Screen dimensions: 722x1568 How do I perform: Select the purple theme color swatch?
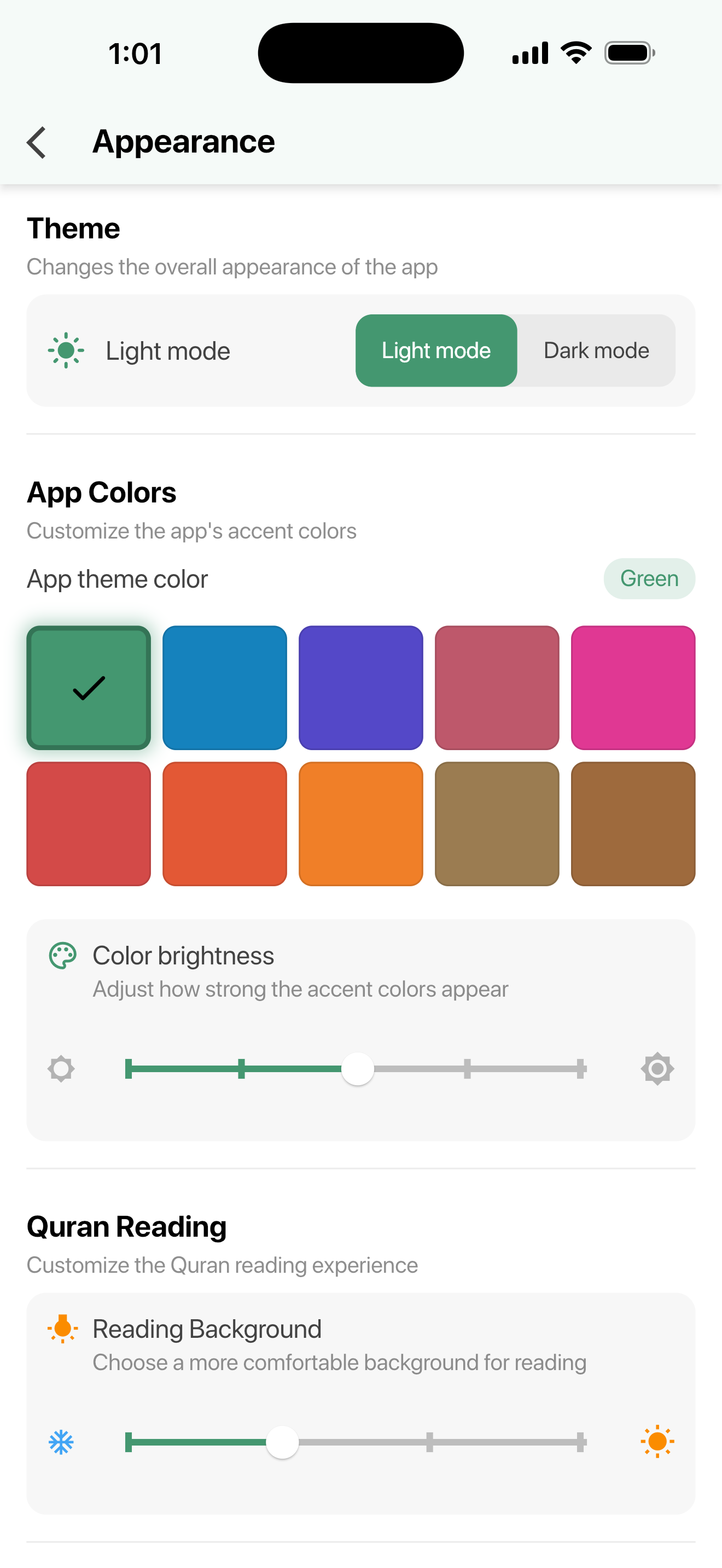coord(361,688)
